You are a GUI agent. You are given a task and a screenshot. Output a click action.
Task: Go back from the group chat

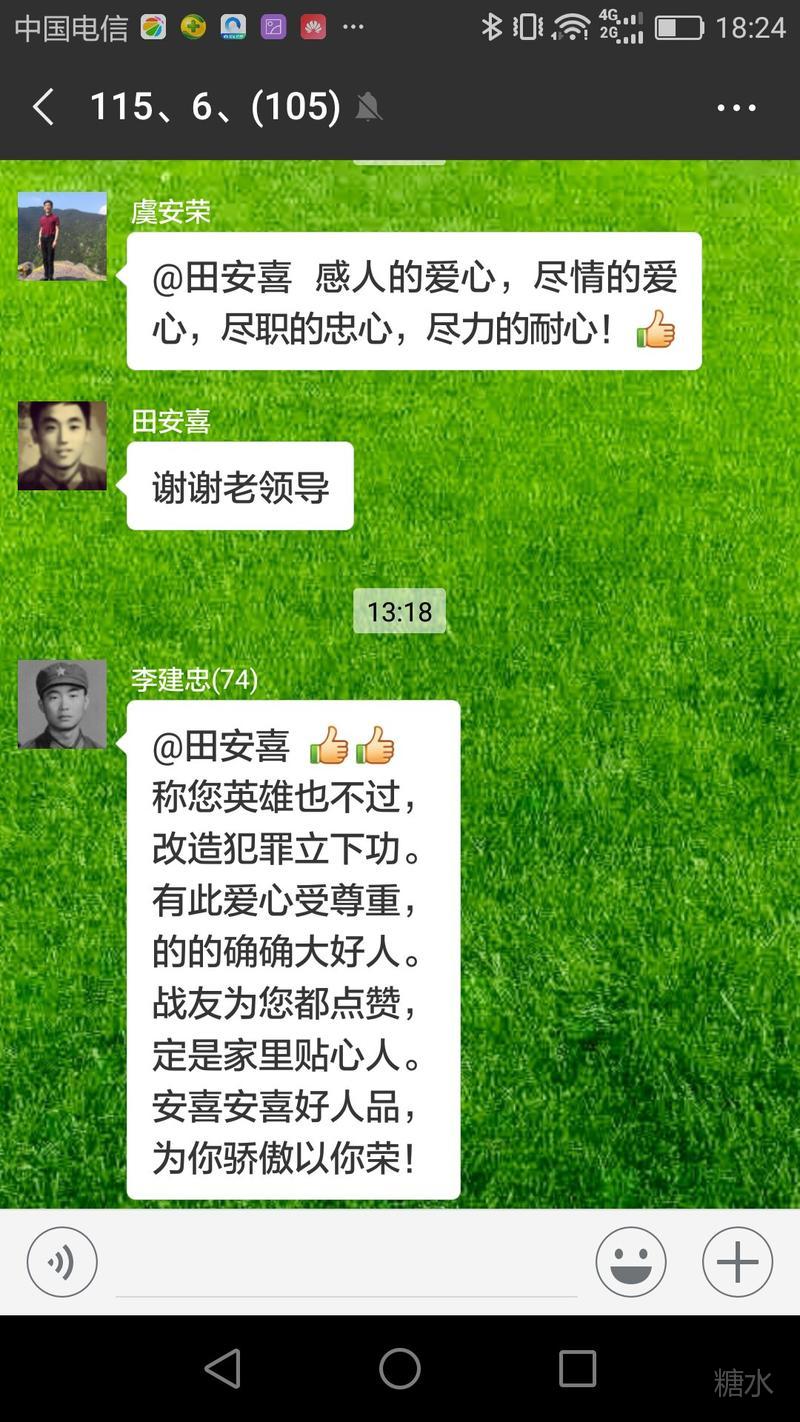click(x=43, y=107)
